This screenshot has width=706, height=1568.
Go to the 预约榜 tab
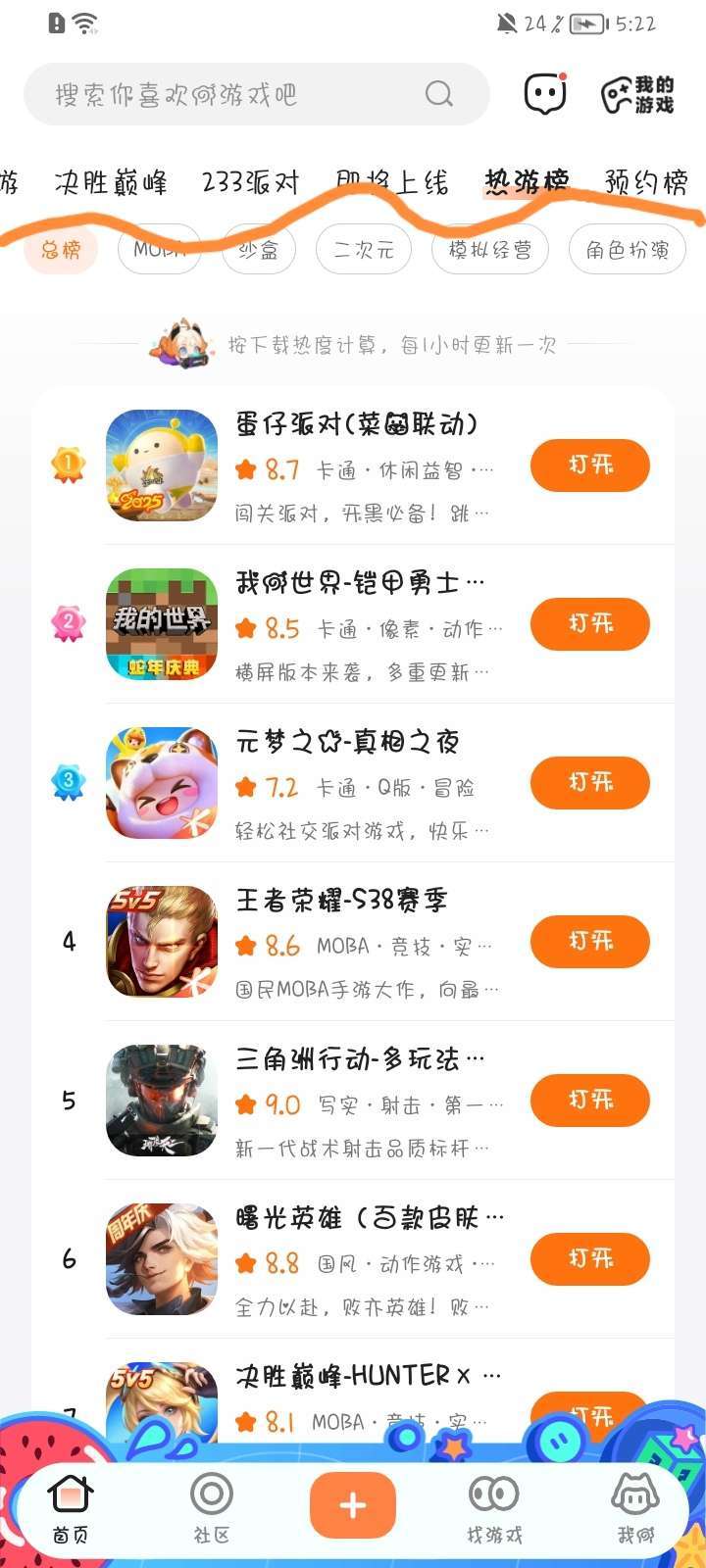(646, 182)
